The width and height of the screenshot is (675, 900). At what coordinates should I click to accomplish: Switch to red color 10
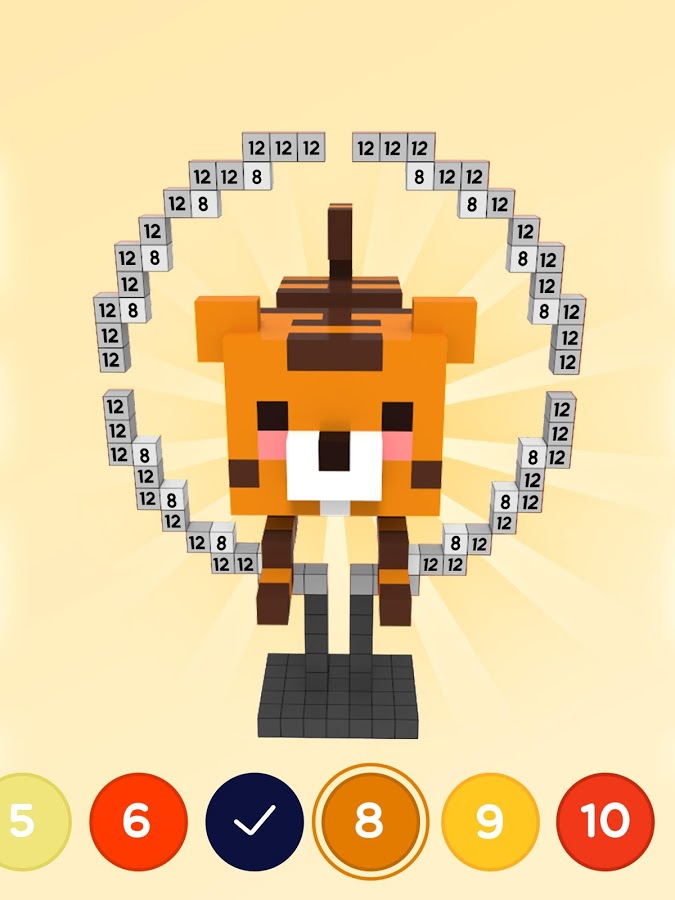point(605,821)
